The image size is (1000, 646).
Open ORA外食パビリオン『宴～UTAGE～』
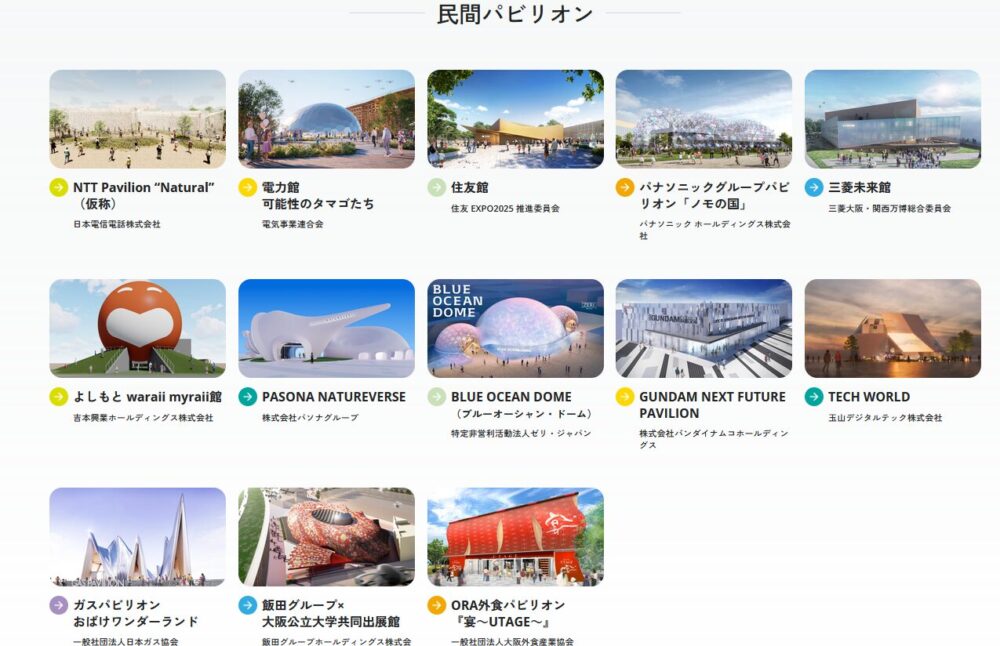515,537
